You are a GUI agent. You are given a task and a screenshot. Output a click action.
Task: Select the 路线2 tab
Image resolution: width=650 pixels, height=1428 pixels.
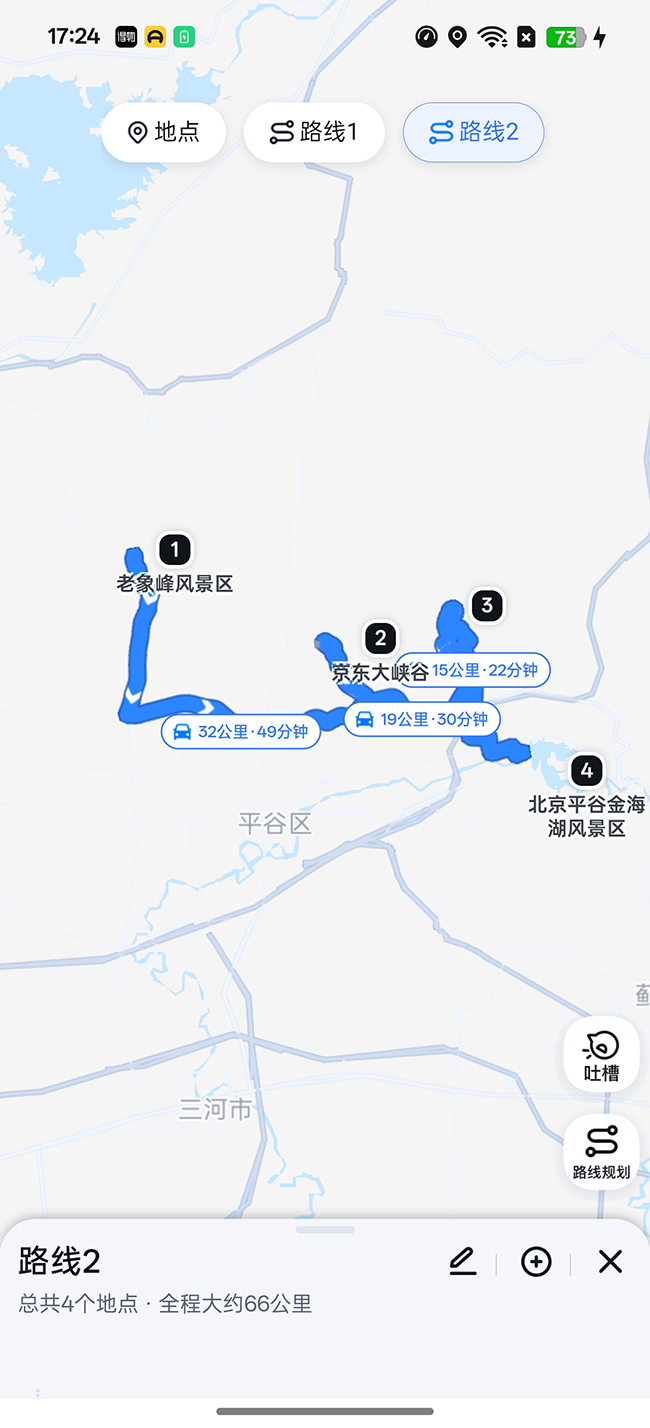click(473, 132)
